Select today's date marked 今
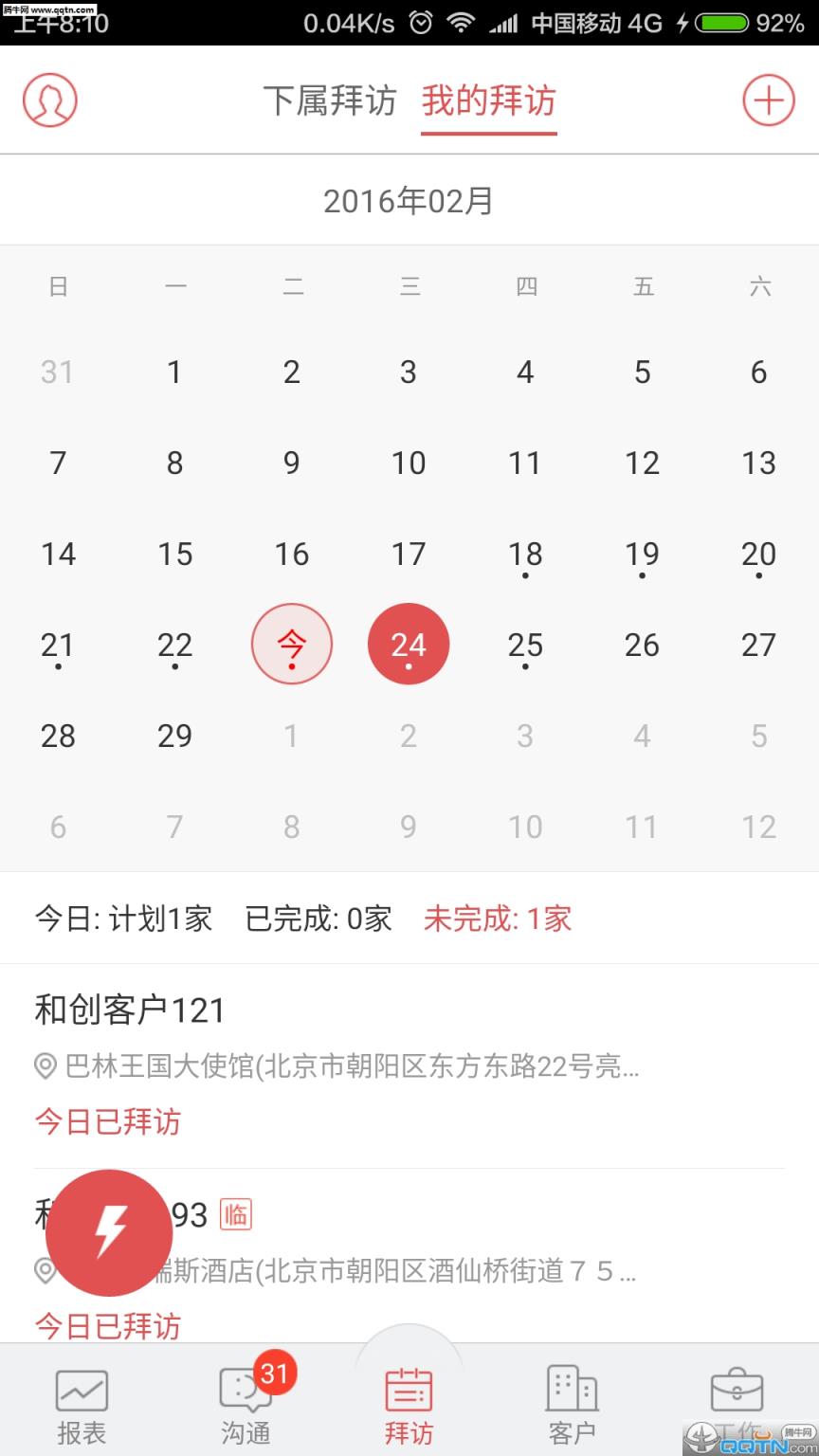 coord(291,644)
